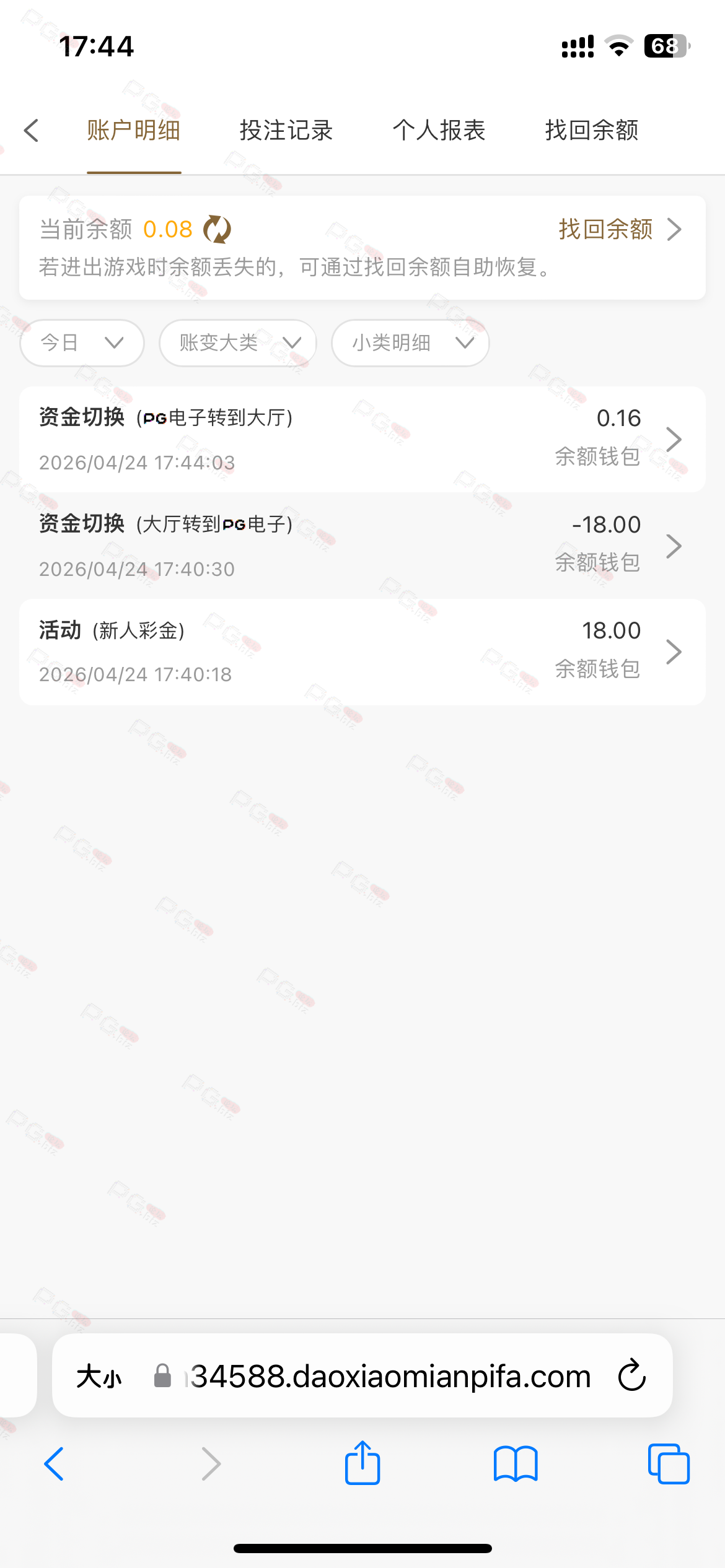Reload the page from the address bar
The height and width of the screenshot is (1568, 725).
click(x=632, y=1376)
